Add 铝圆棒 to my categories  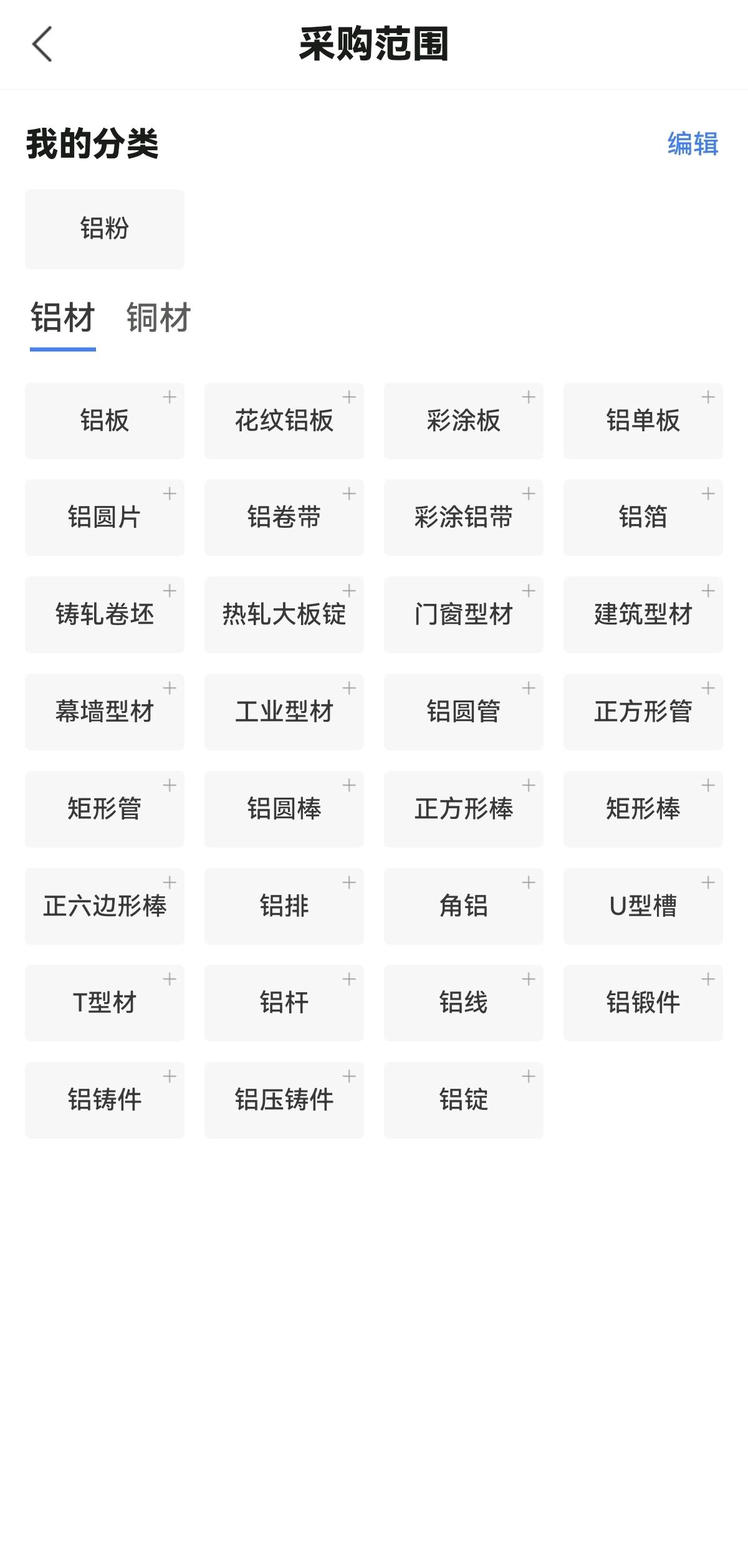tap(284, 809)
